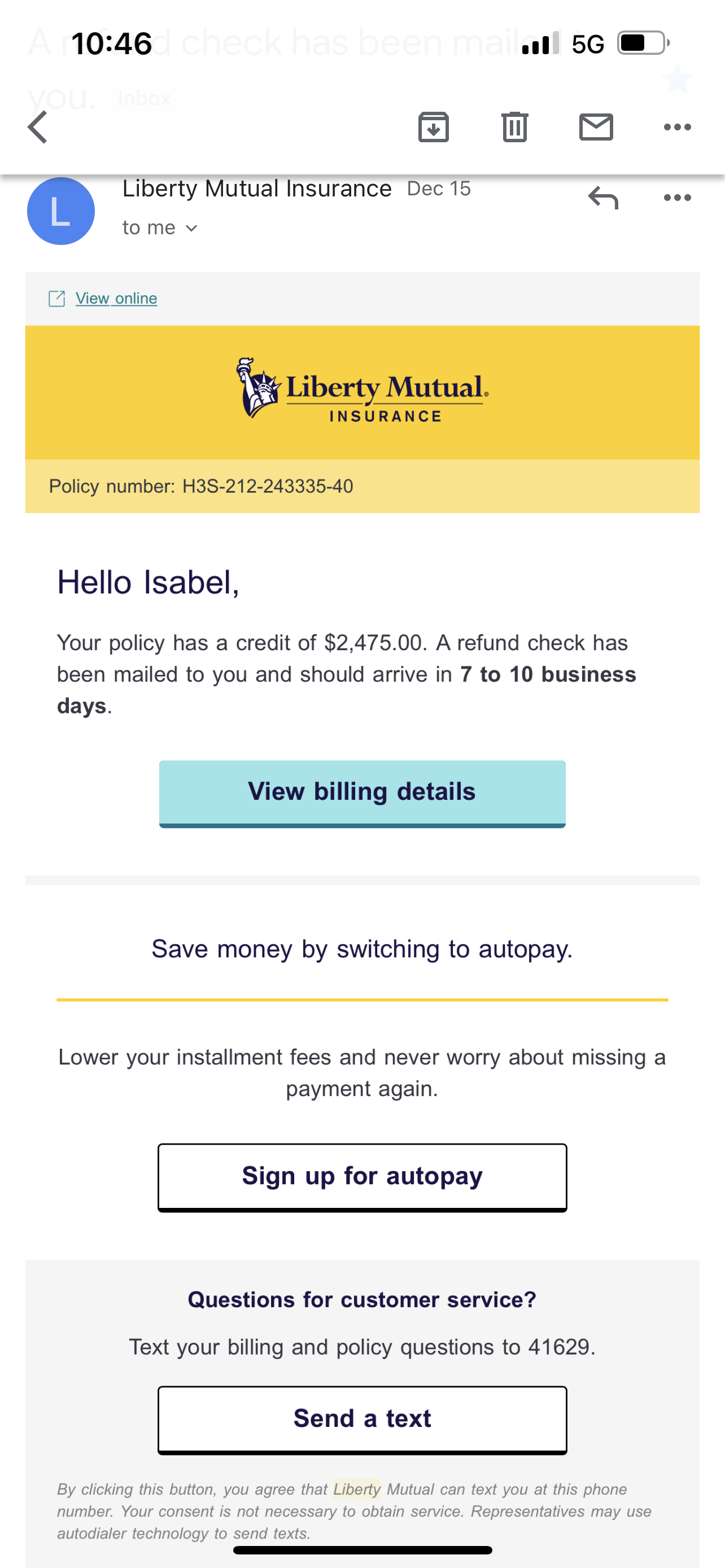The image size is (725, 1568).
Task: Open the top toolbar overflow menu
Action: [678, 127]
